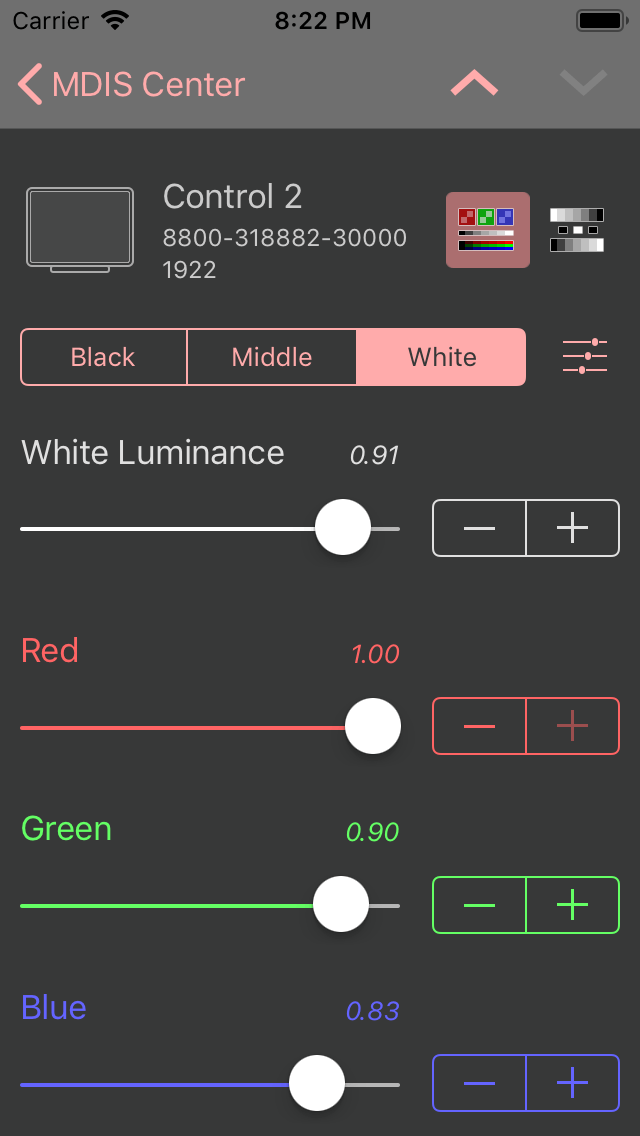Decrease White Luminance with minus
Image resolution: width=640 pixels, height=1136 pixels.
(x=479, y=528)
